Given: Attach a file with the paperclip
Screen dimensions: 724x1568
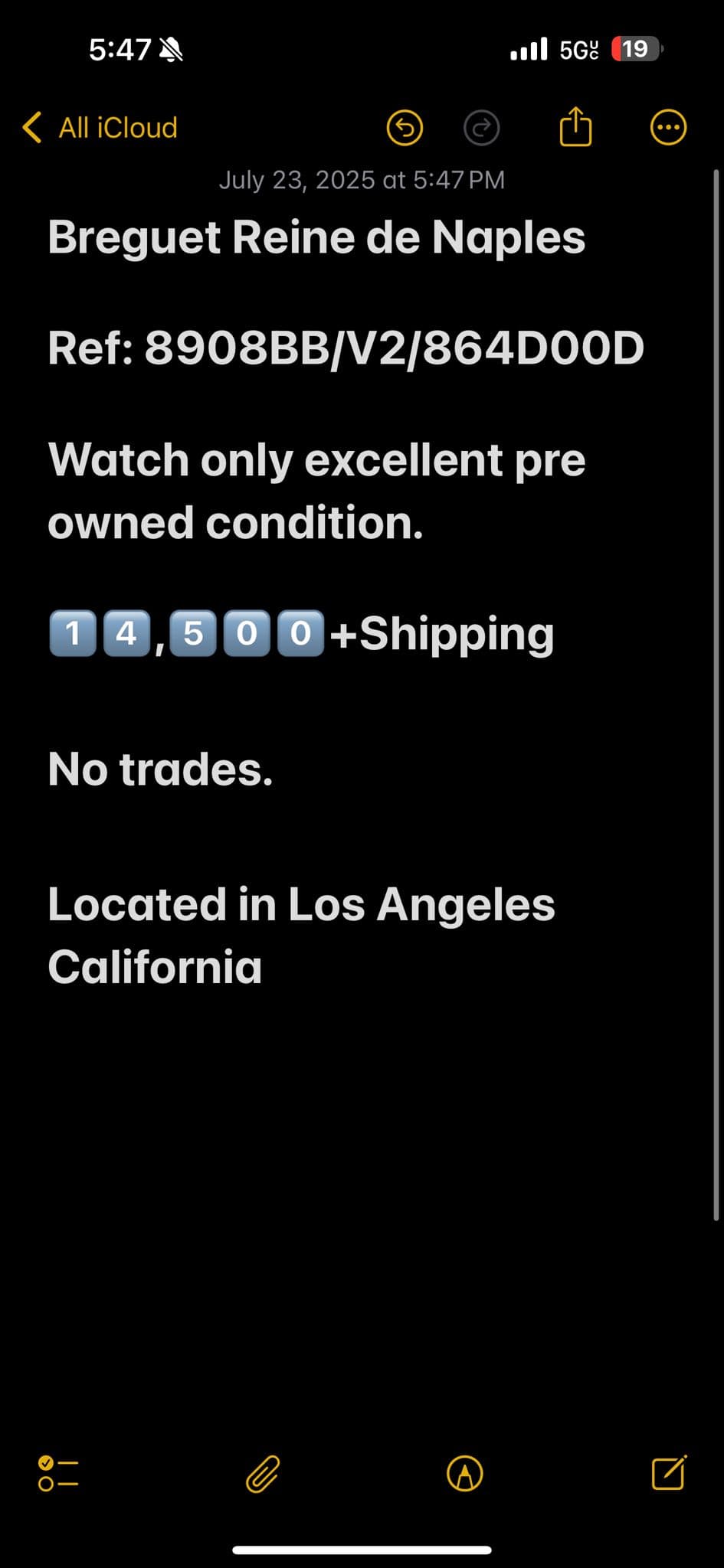Looking at the screenshot, I should click(263, 1473).
